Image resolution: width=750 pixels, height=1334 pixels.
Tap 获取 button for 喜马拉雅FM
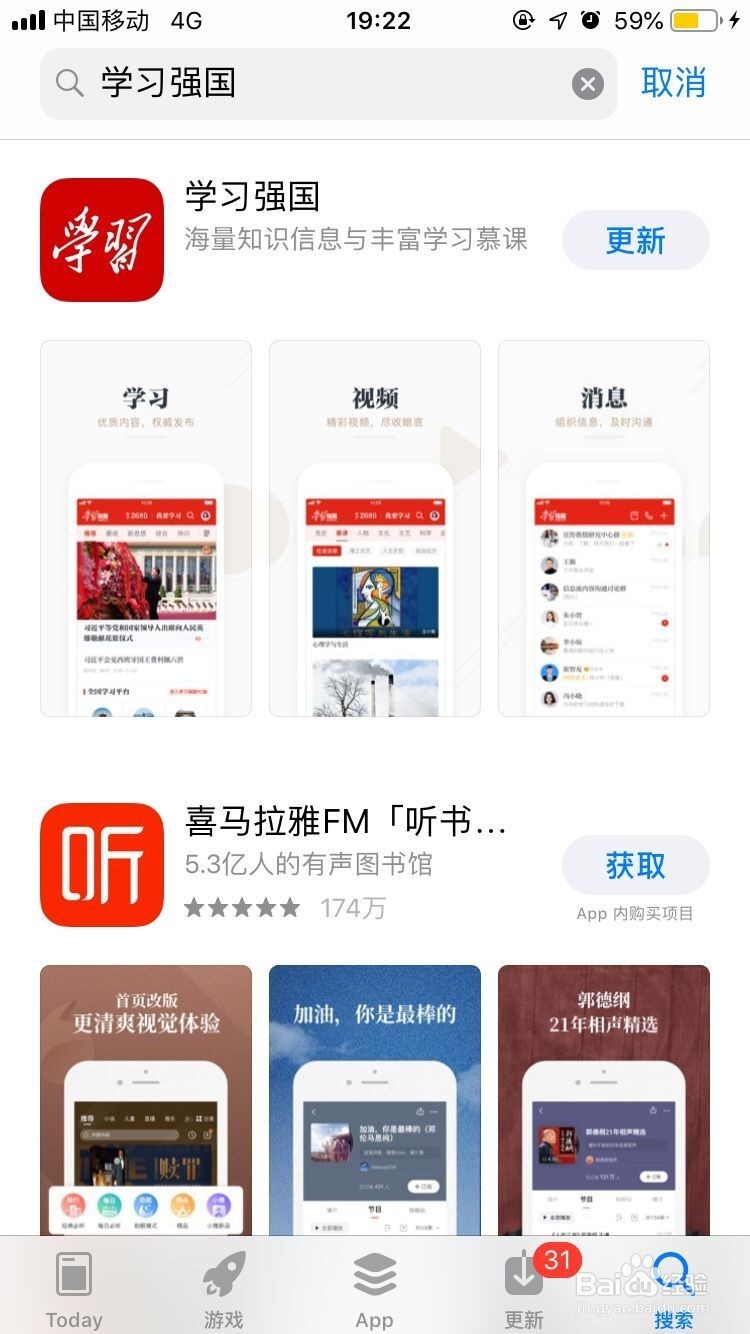pos(636,866)
